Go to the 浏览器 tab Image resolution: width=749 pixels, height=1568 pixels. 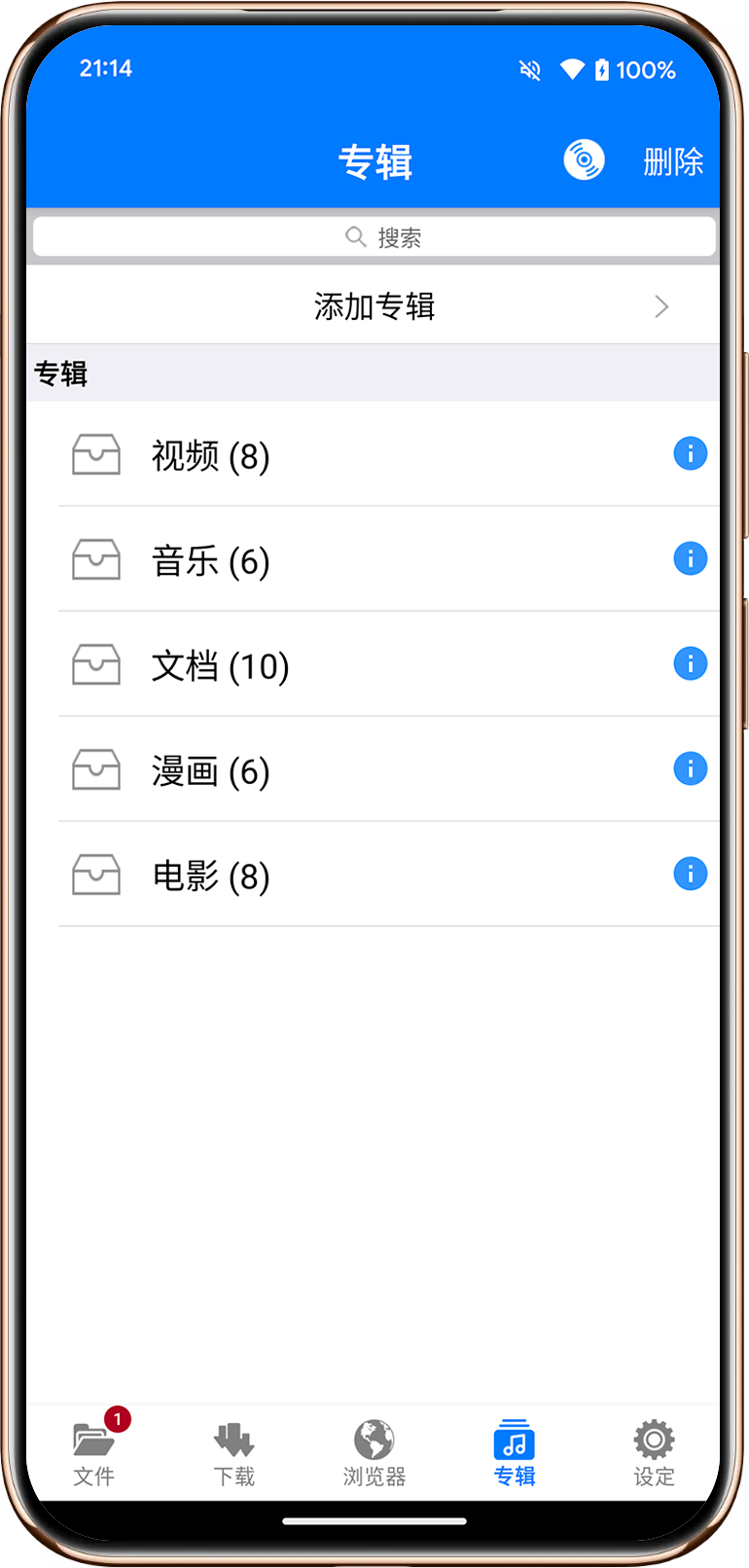[374, 1453]
